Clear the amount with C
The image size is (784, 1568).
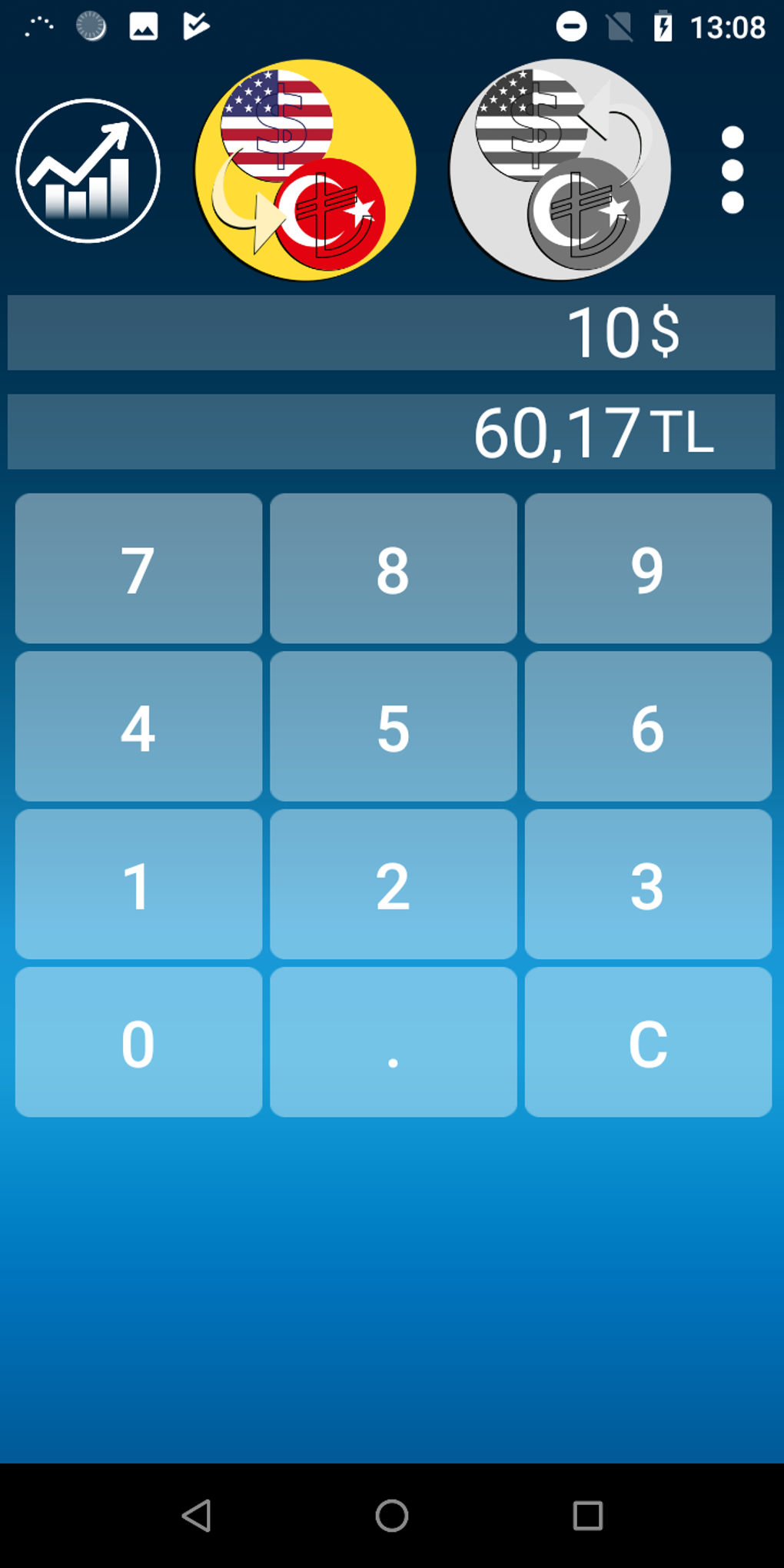[648, 1041]
